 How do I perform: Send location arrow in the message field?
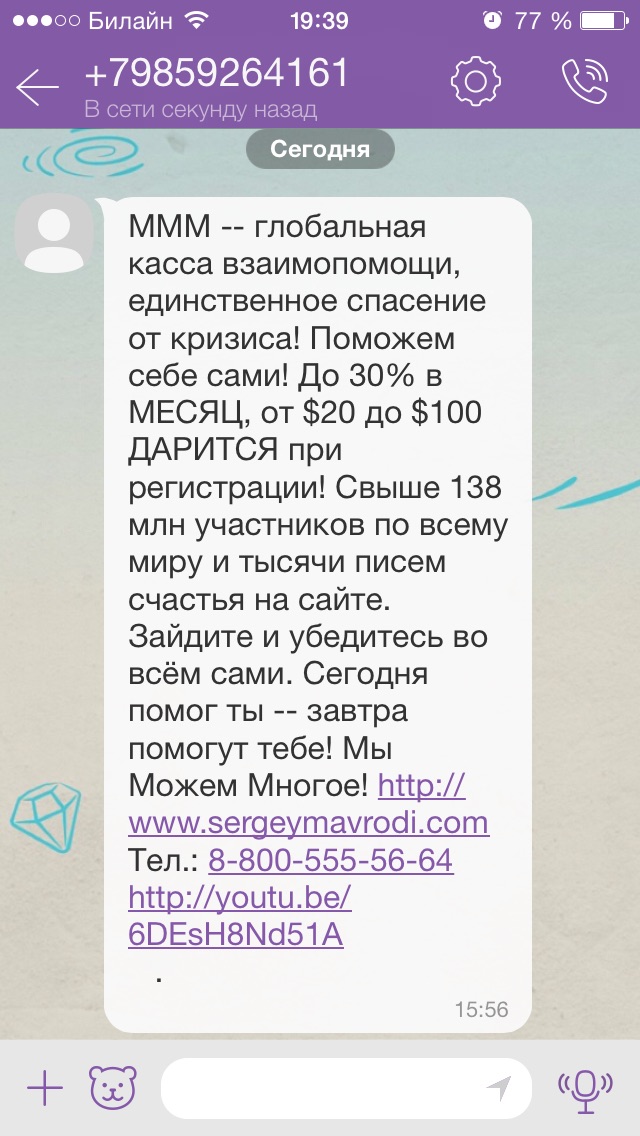pos(498,1088)
